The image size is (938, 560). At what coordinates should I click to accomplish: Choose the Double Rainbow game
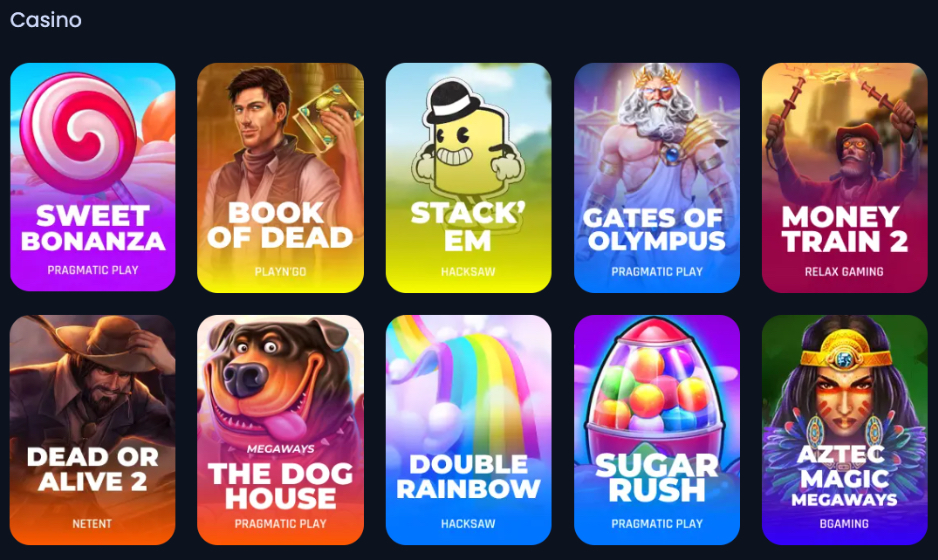468,429
